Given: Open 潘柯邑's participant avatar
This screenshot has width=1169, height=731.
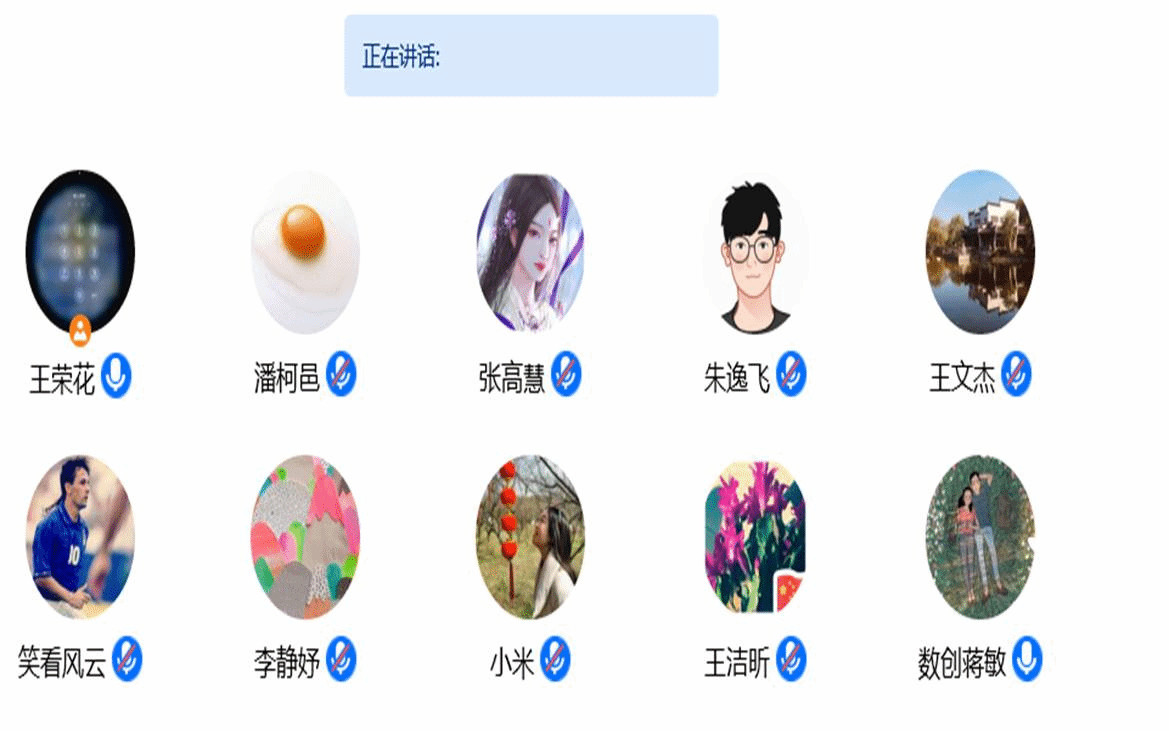Looking at the screenshot, I should [305, 252].
